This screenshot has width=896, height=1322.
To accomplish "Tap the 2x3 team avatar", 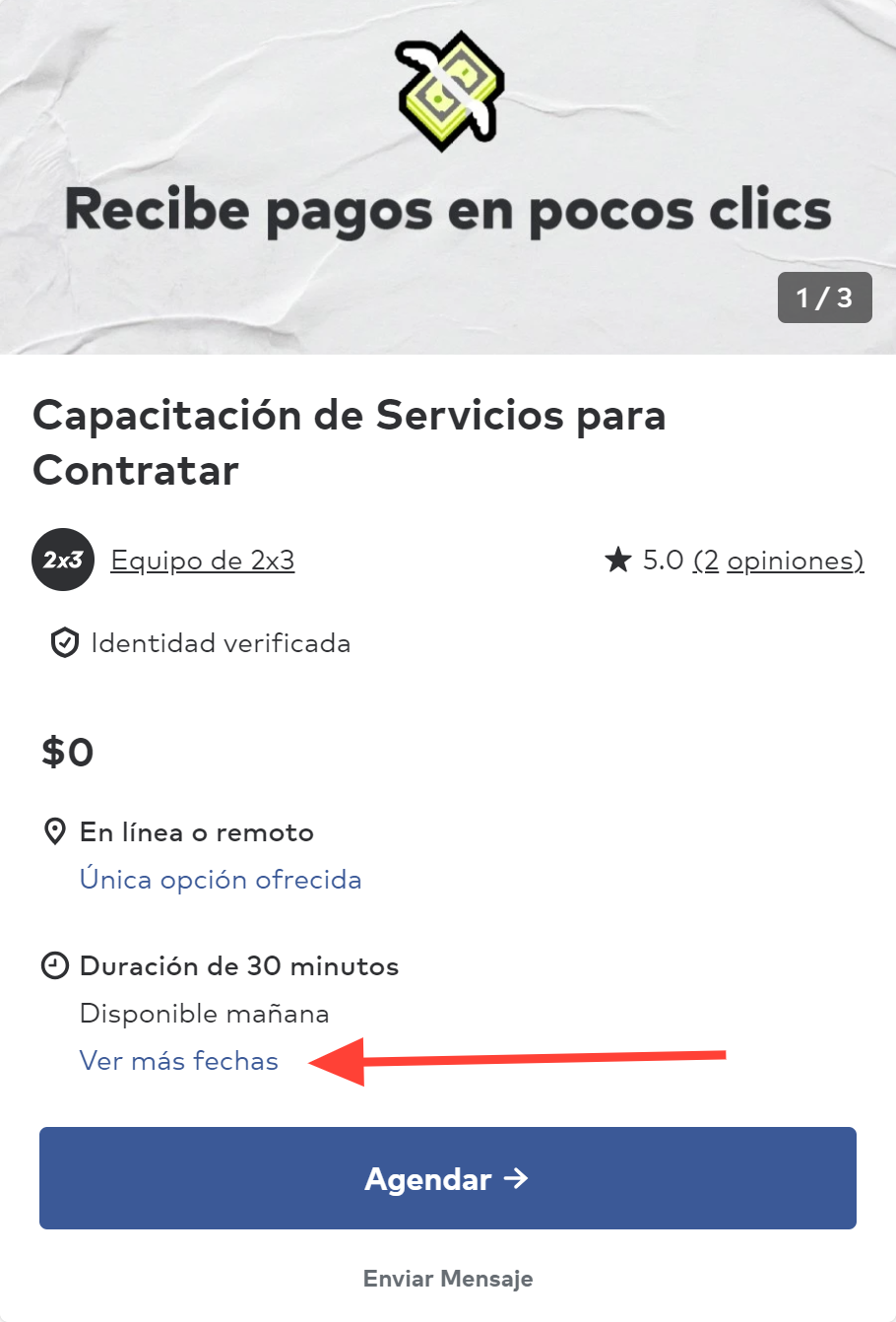I will click(x=63, y=561).
